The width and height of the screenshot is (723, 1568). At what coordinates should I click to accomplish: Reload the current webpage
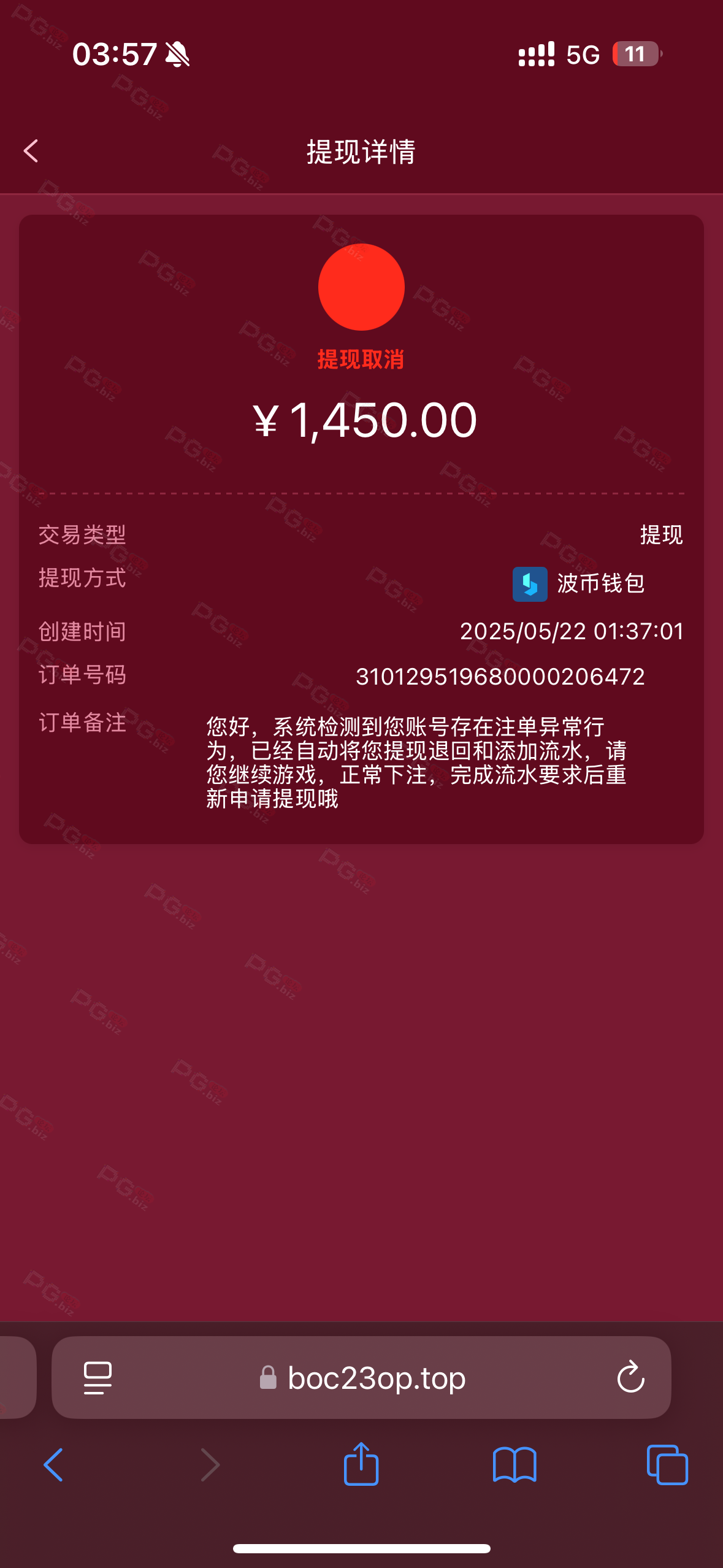coord(630,1378)
